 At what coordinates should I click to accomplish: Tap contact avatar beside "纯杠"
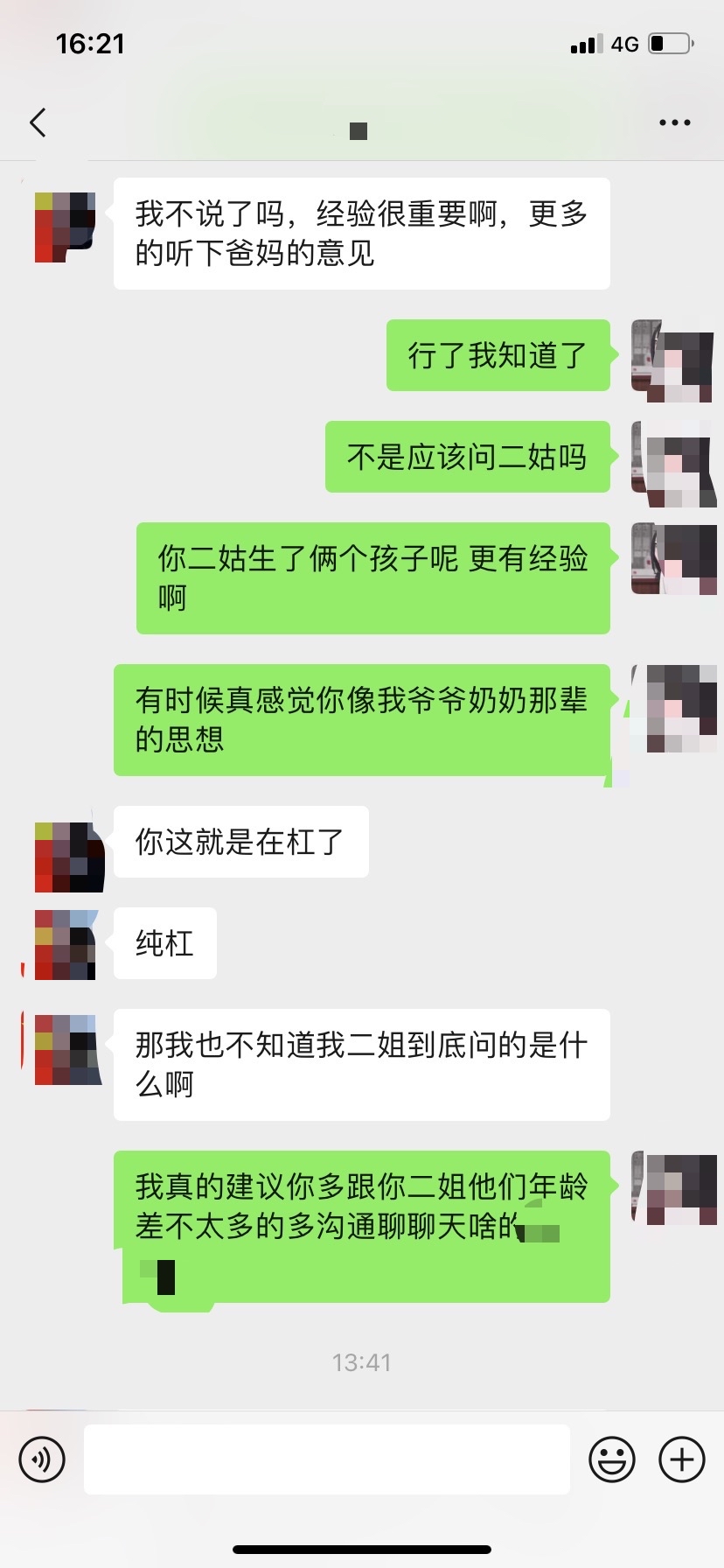tap(66, 944)
